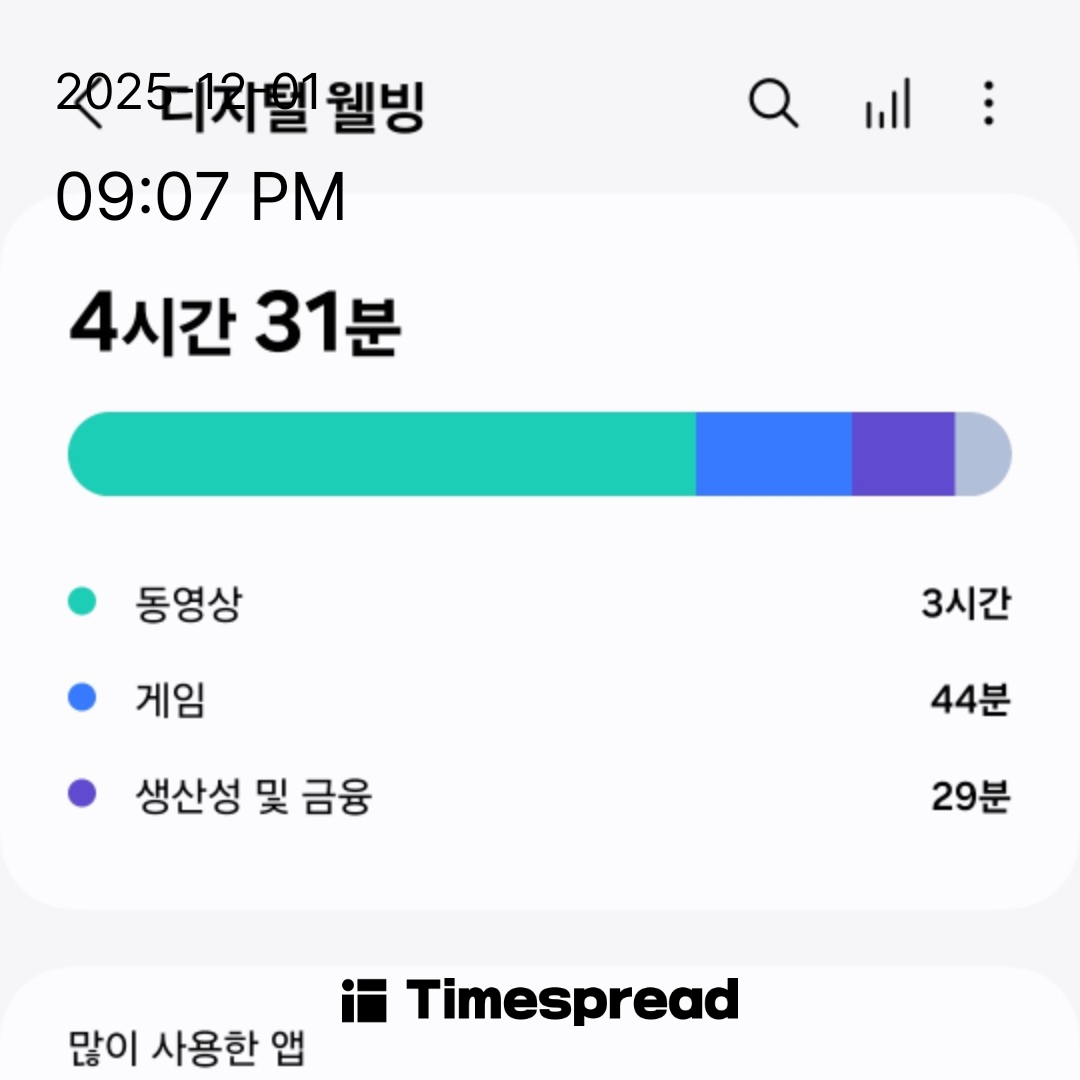Open the three-dot overflow menu
The image size is (1080, 1080).
click(988, 104)
